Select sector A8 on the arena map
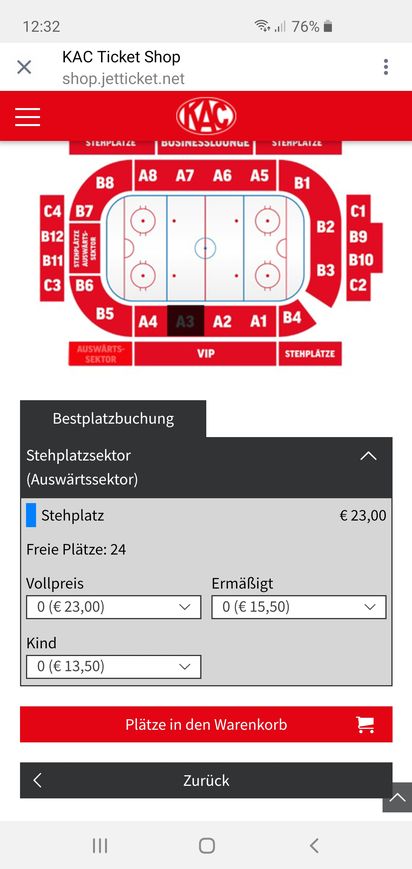412x869 pixels. [148, 176]
